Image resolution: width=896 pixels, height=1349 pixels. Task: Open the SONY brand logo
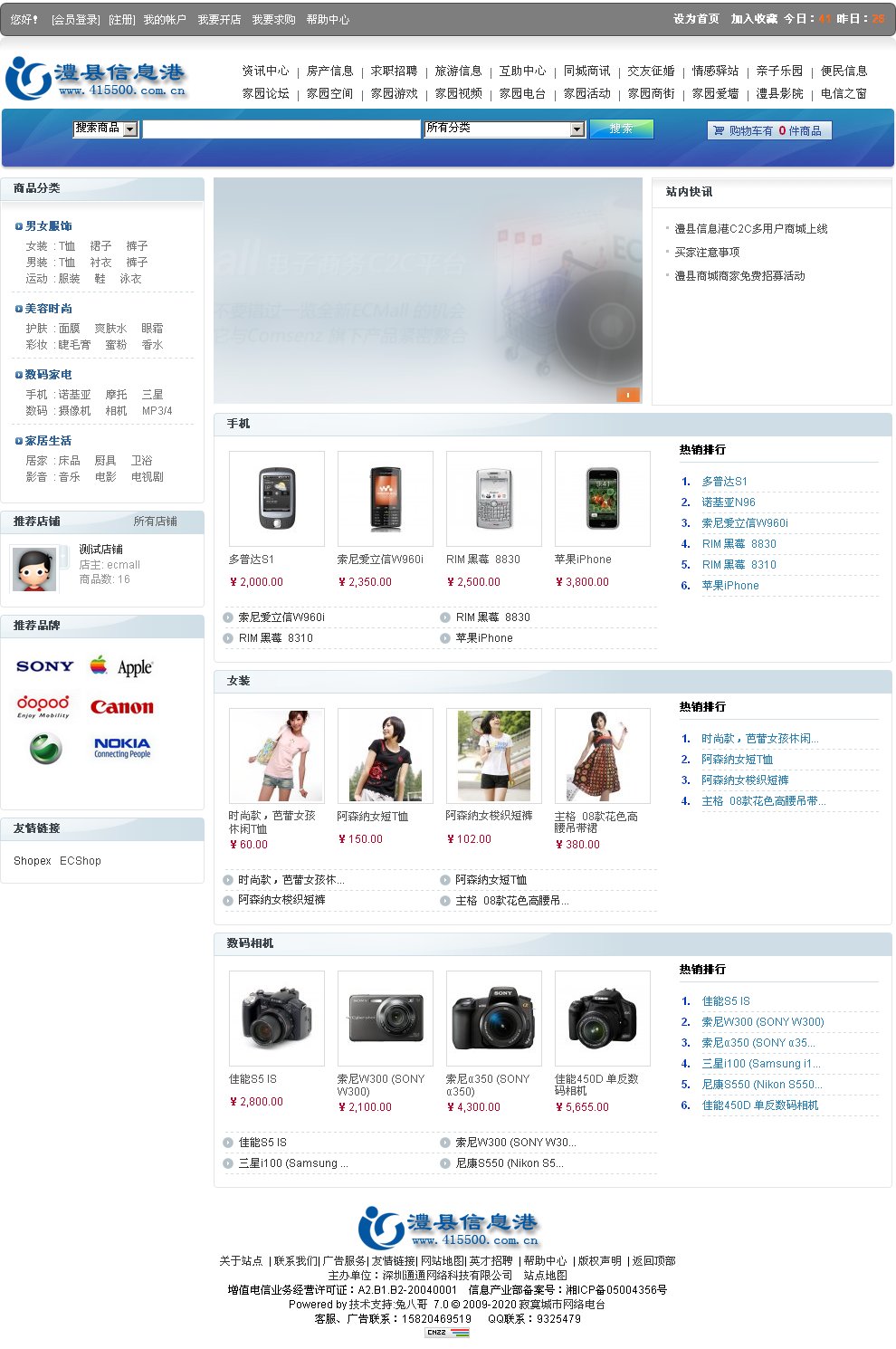44,666
